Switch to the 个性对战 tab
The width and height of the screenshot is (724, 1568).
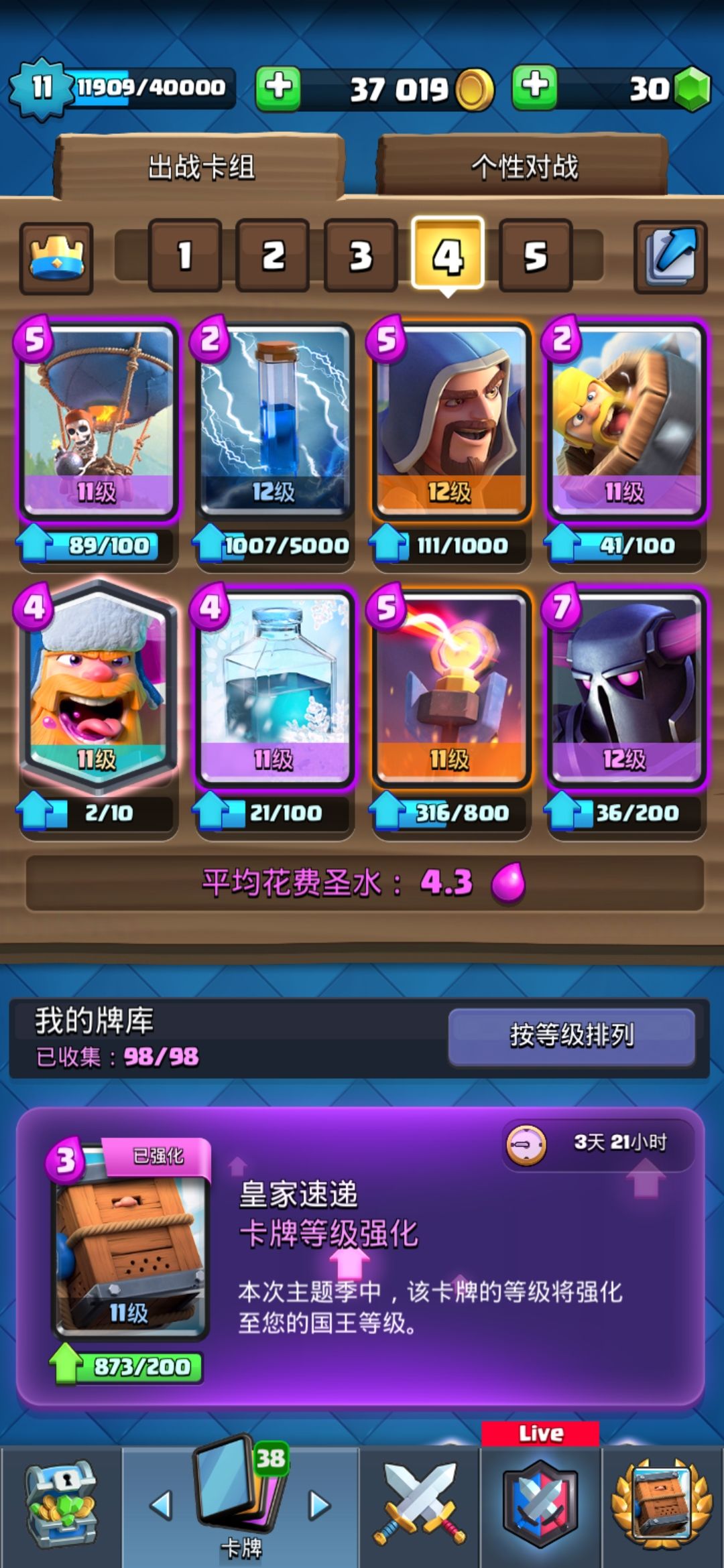pyautogui.click(x=524, y=166)
